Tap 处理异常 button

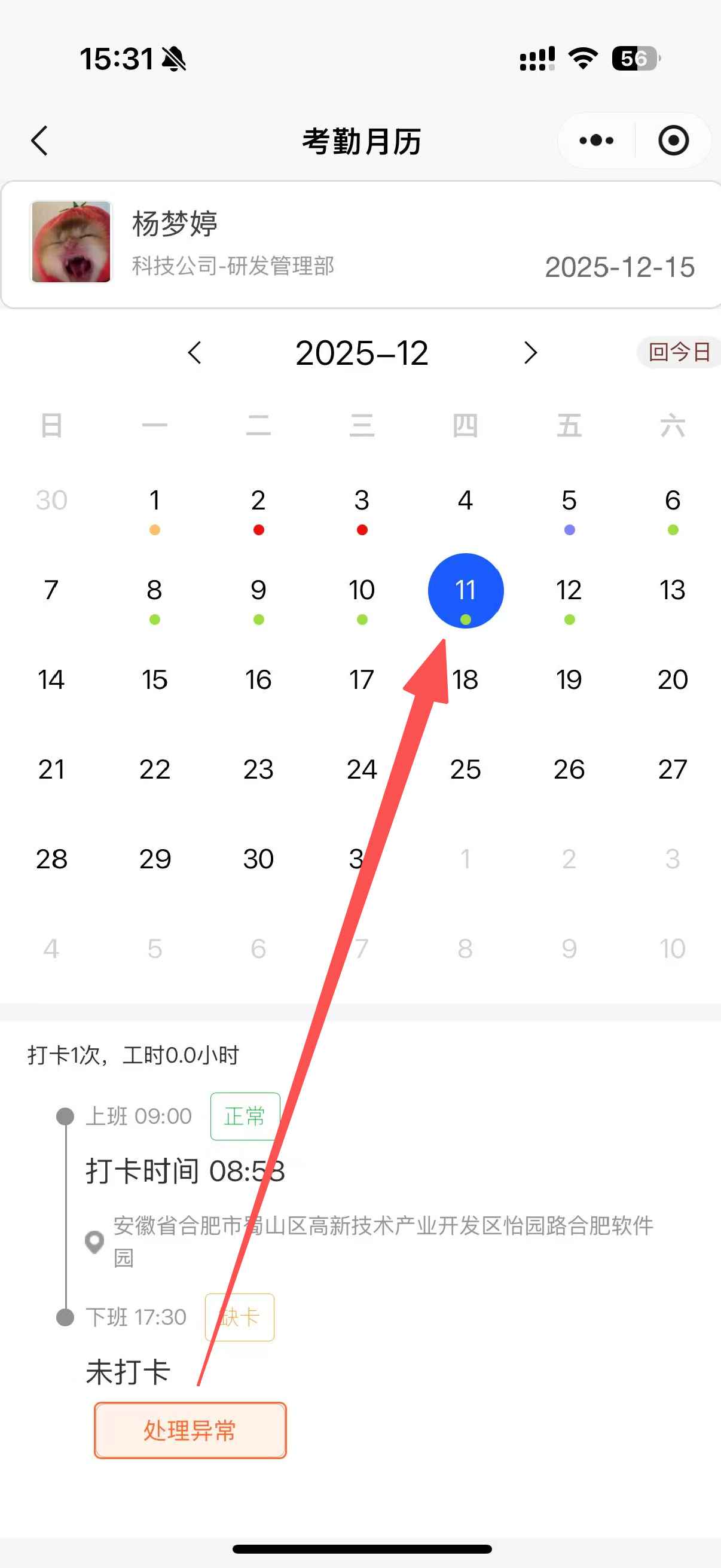coord(190,1430)
